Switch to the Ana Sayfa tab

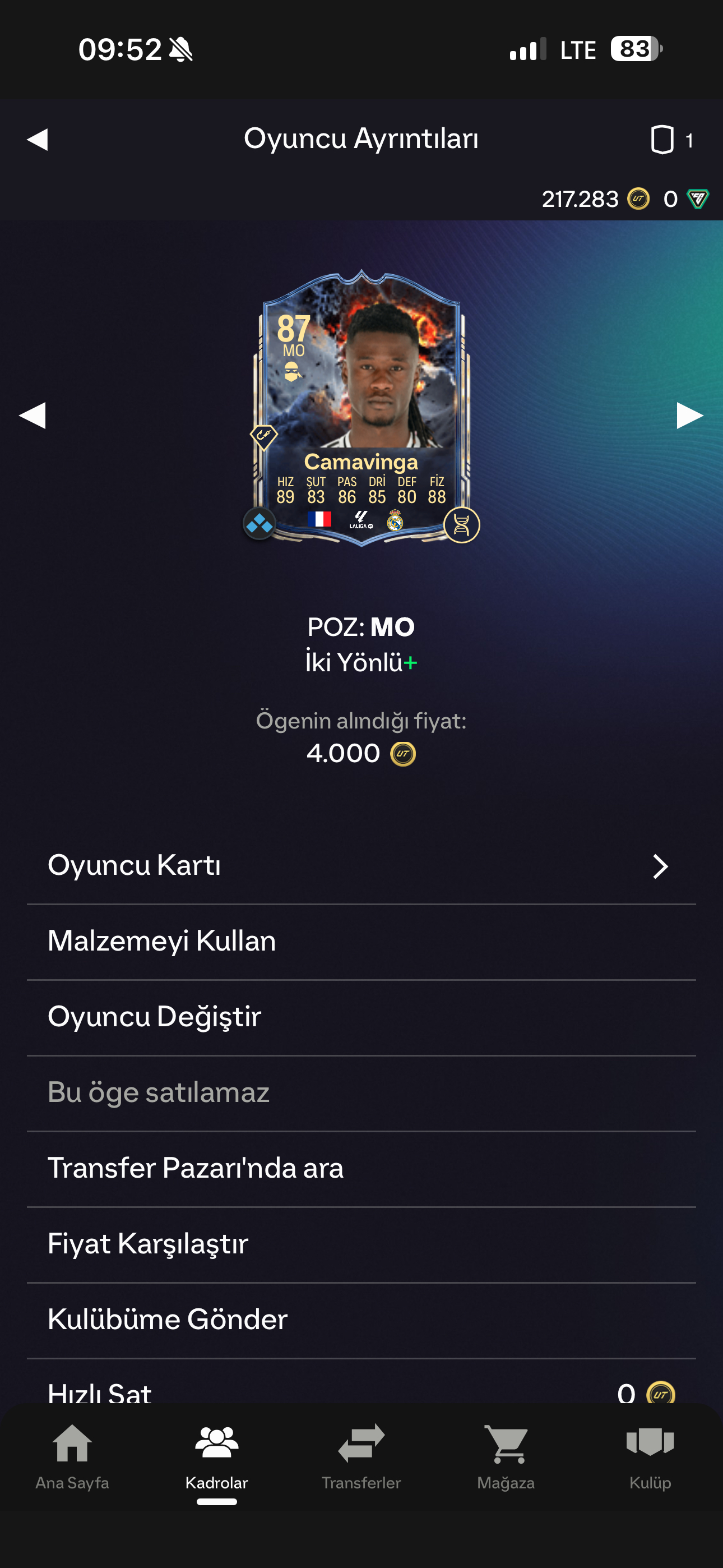point(72,1456)
